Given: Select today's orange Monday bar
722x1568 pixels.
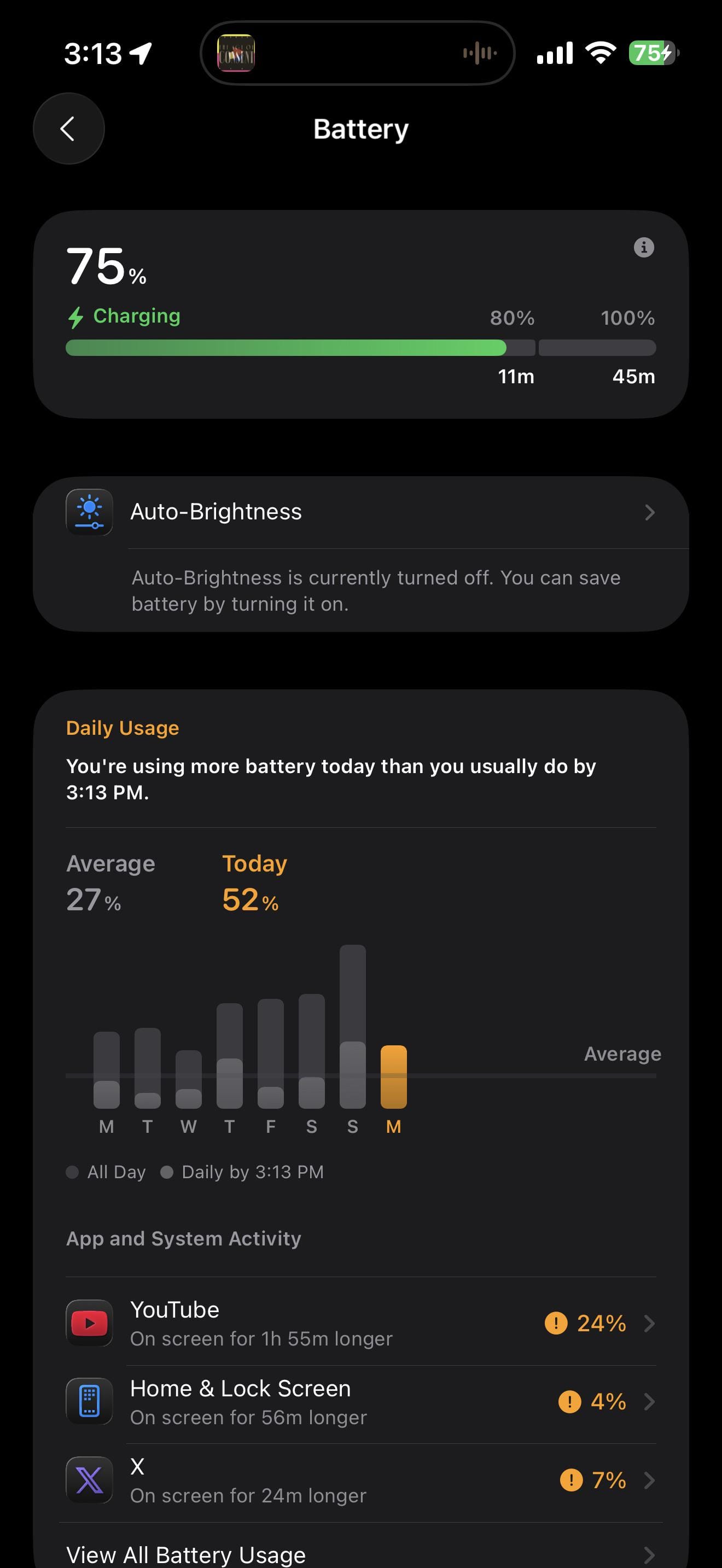Looking at the screenshot, I should [x=393, y=1076].
